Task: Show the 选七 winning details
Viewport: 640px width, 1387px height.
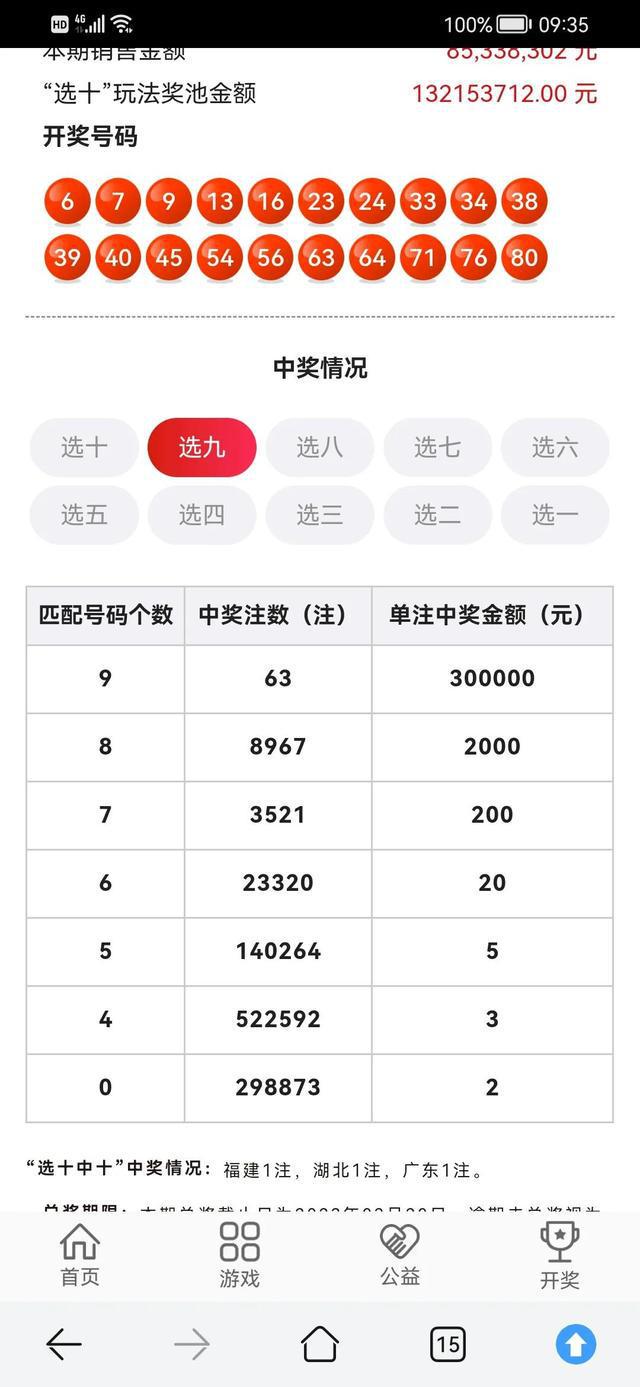Action: (x=438, y=447)
